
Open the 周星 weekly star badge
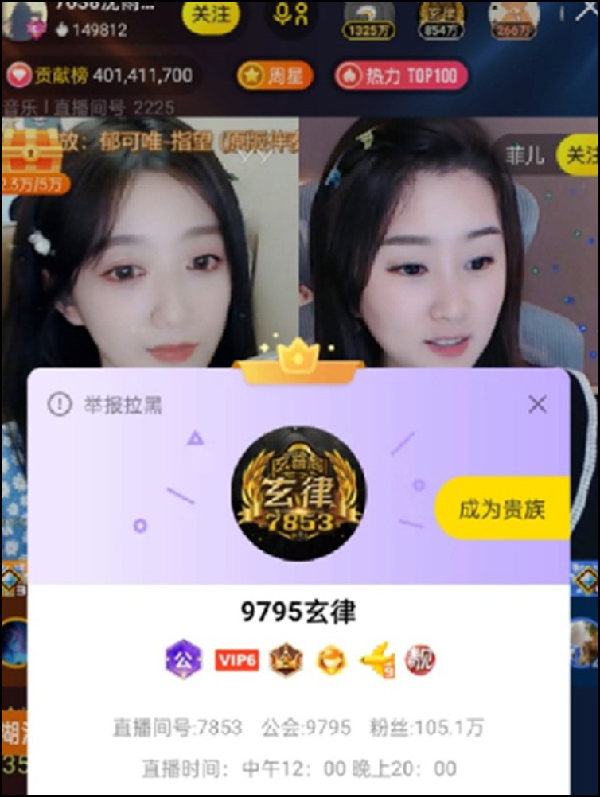pos(274,75)
